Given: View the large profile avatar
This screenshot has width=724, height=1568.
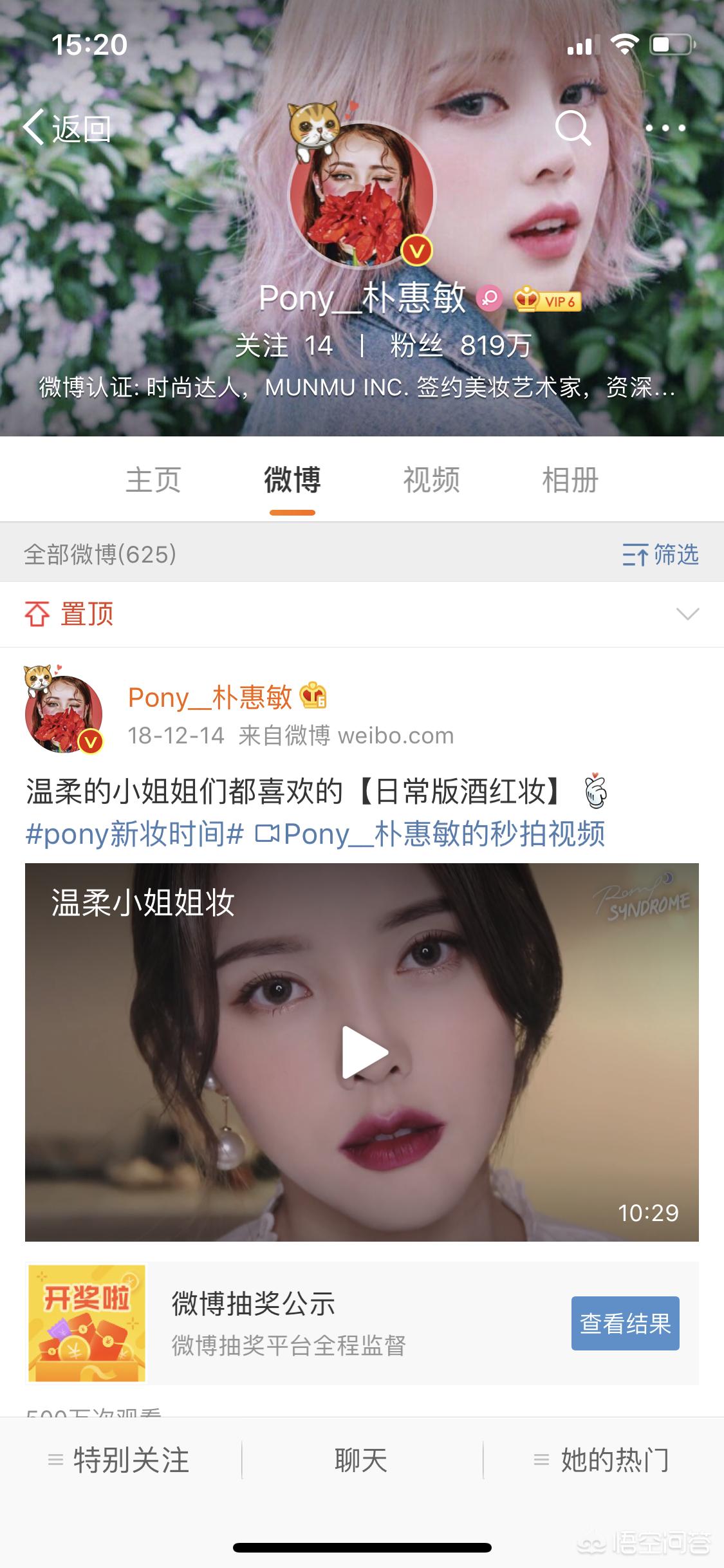Looking at the screenshot, I should click(x=362, y=194).
